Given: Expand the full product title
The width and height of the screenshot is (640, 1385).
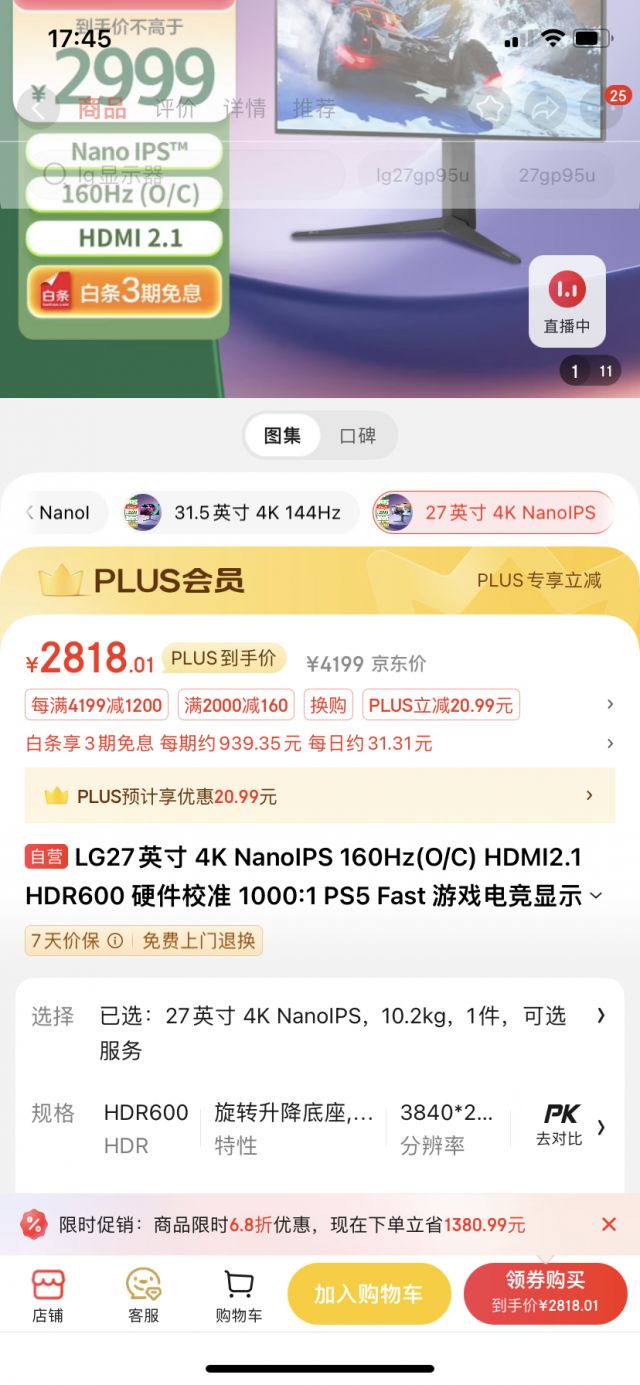Looking at the screenshot, I should 596,896.
